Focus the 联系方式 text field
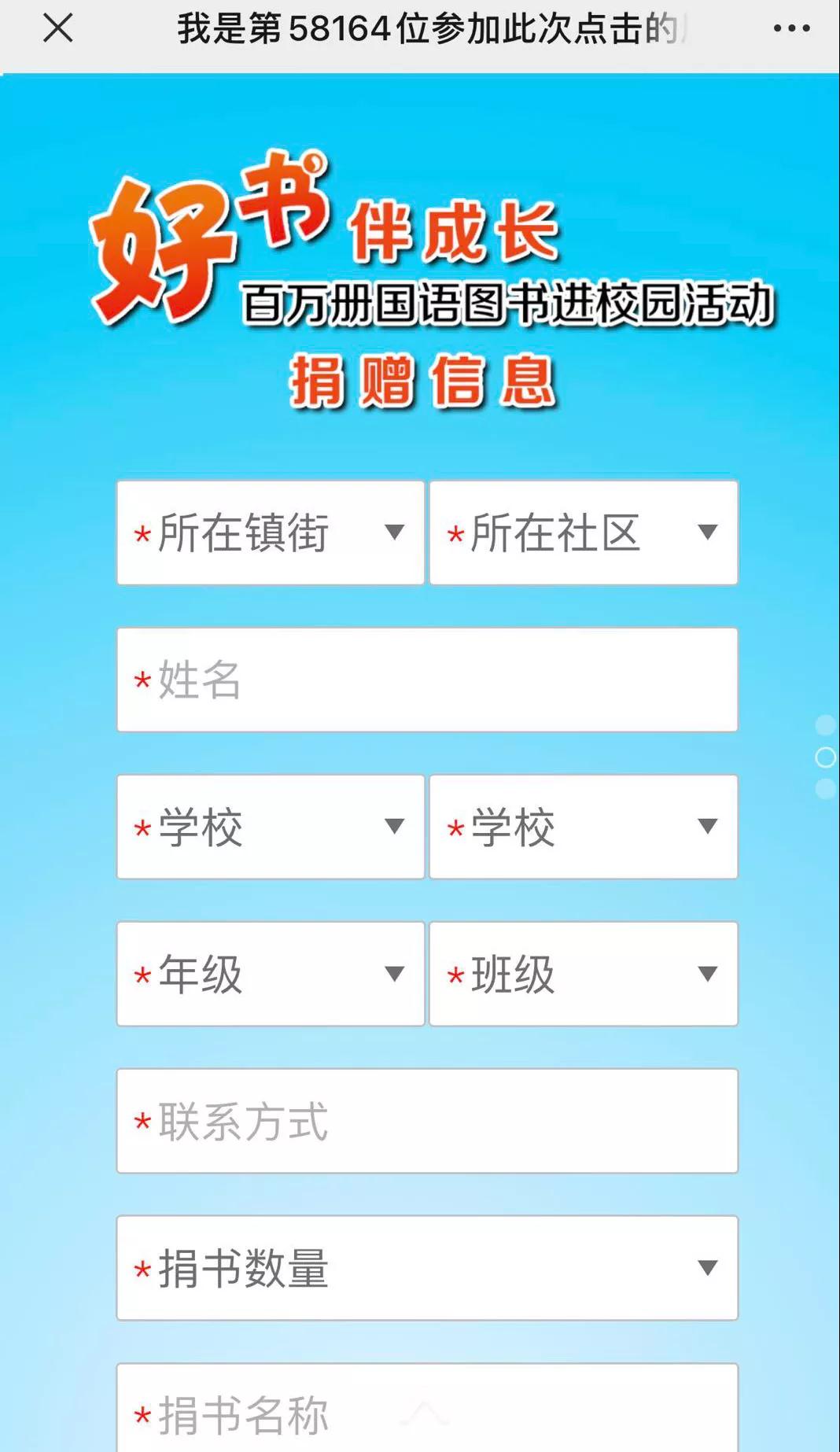 pos(427,1121)
